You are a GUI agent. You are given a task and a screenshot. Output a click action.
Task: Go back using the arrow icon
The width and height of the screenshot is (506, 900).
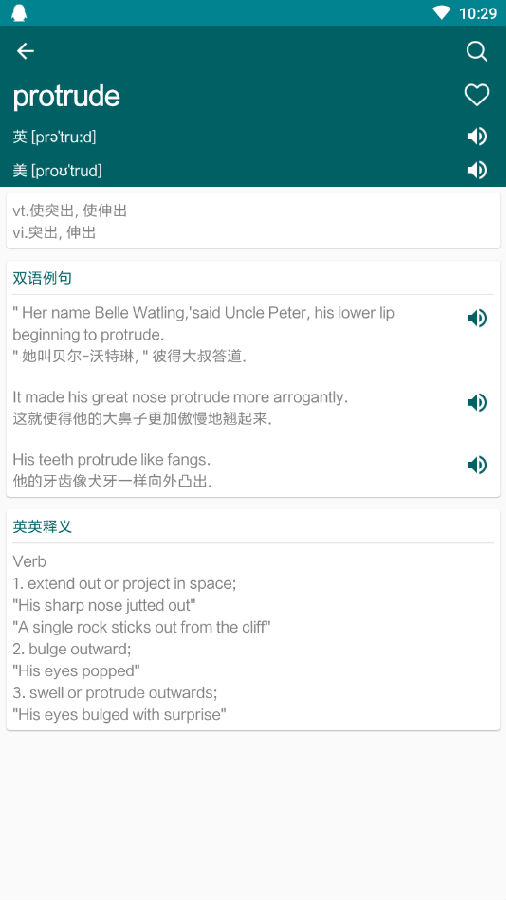click(x=25, y=52)
